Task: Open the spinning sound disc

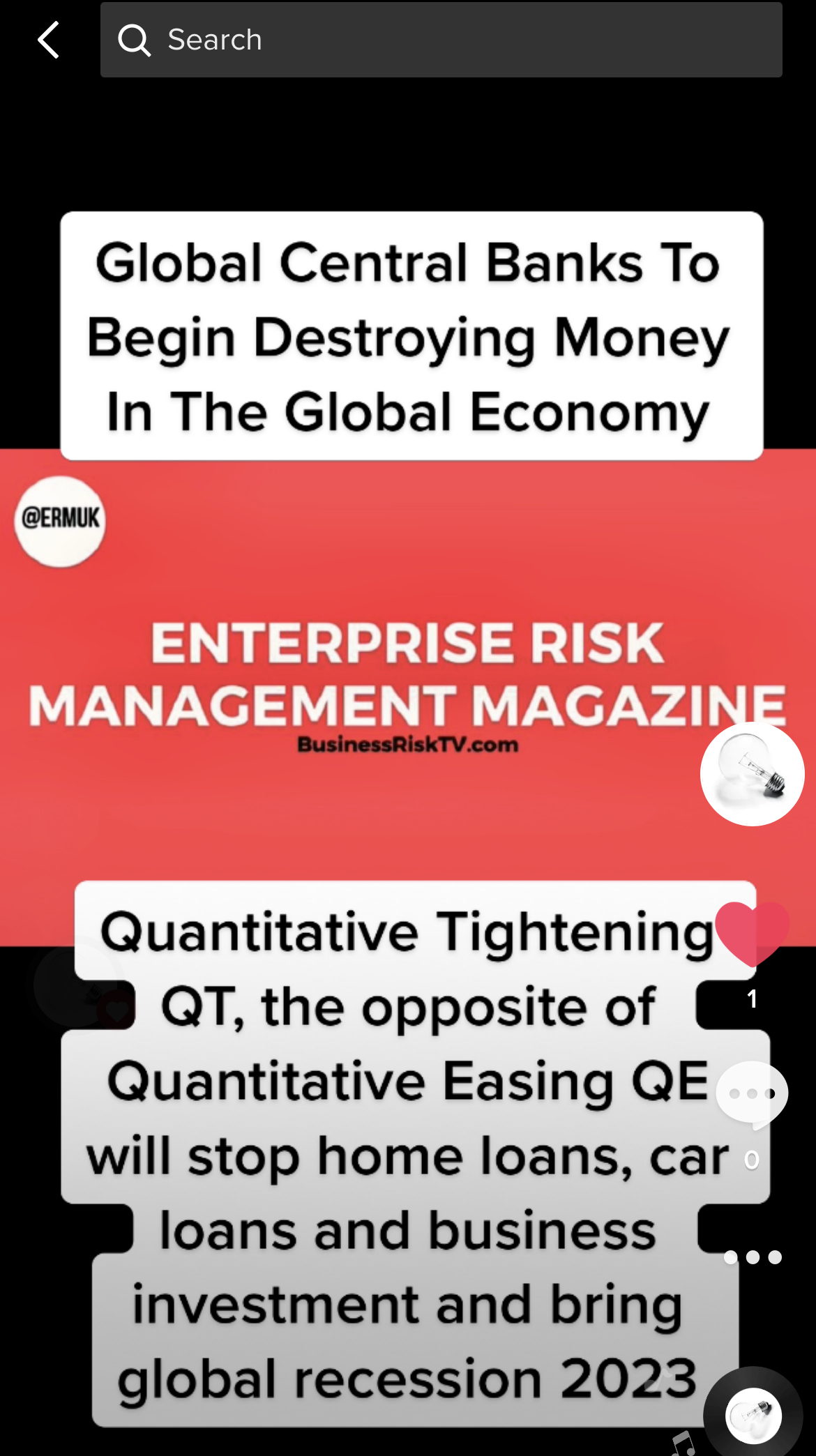Action: click(x=753, y=1416)
